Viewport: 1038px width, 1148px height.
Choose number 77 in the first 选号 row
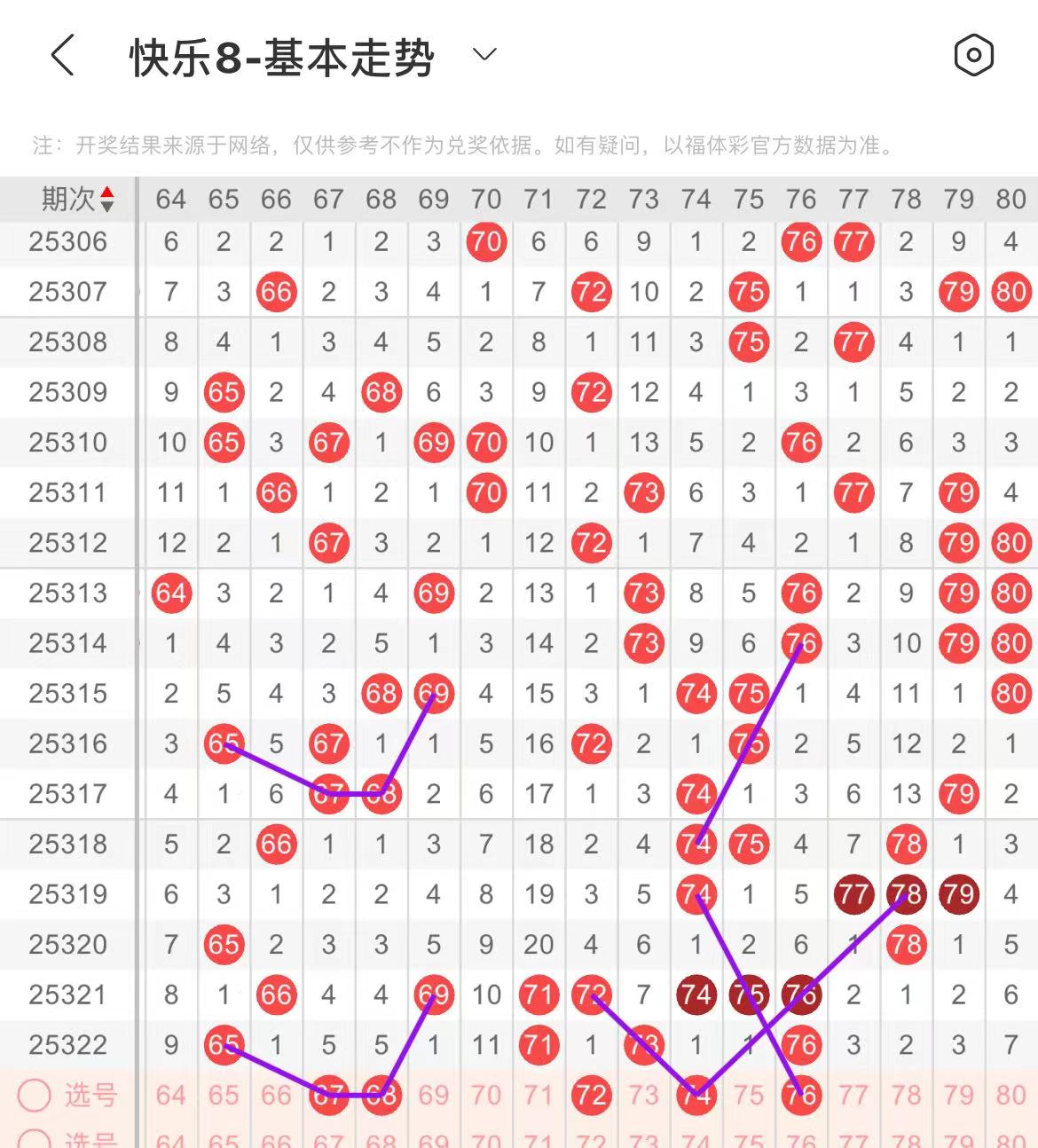853,1096
